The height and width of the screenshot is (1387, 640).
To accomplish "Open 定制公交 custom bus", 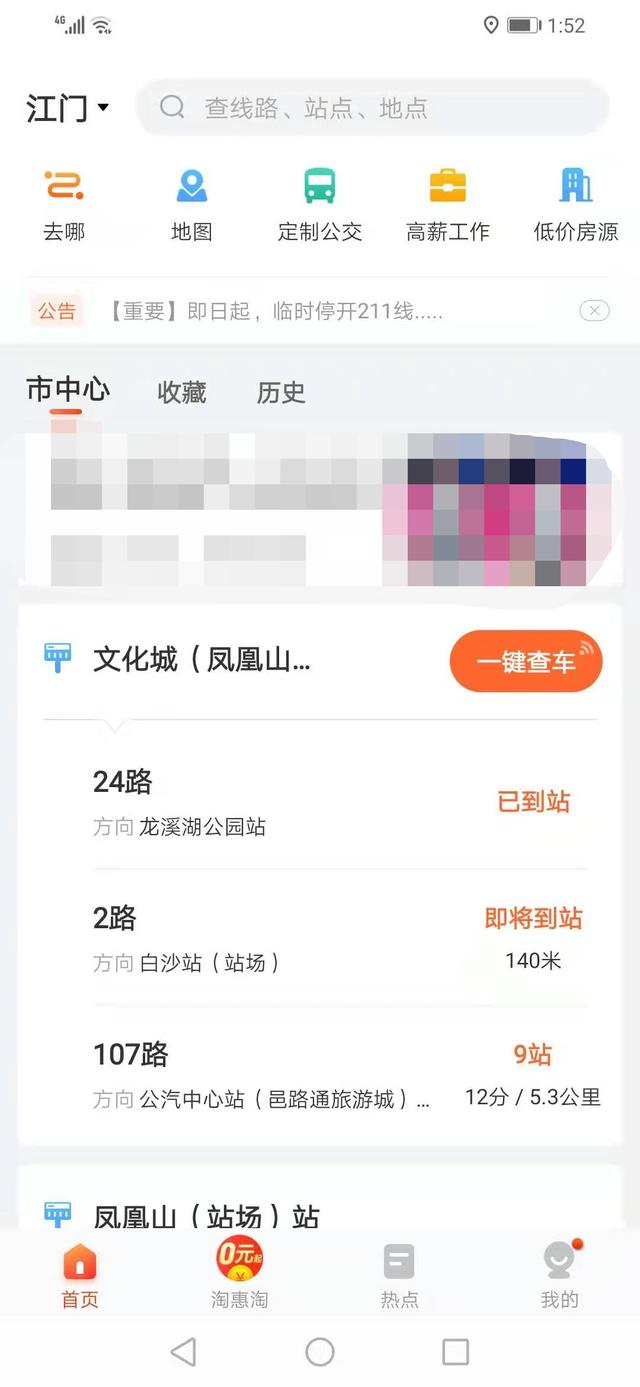I will pyautogui.click(x=319, y=205).
